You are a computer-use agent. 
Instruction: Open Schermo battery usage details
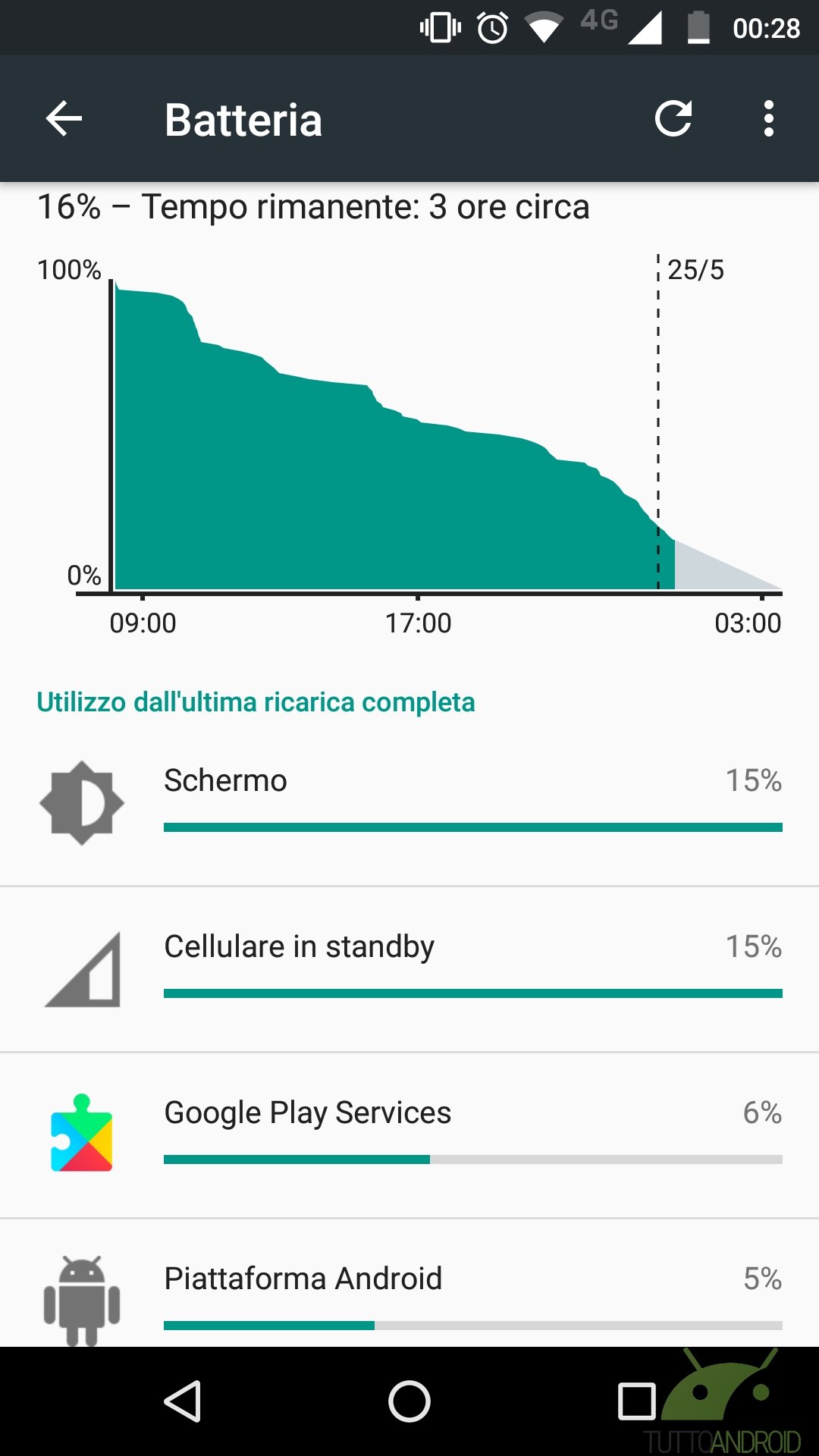click(409, 802)
